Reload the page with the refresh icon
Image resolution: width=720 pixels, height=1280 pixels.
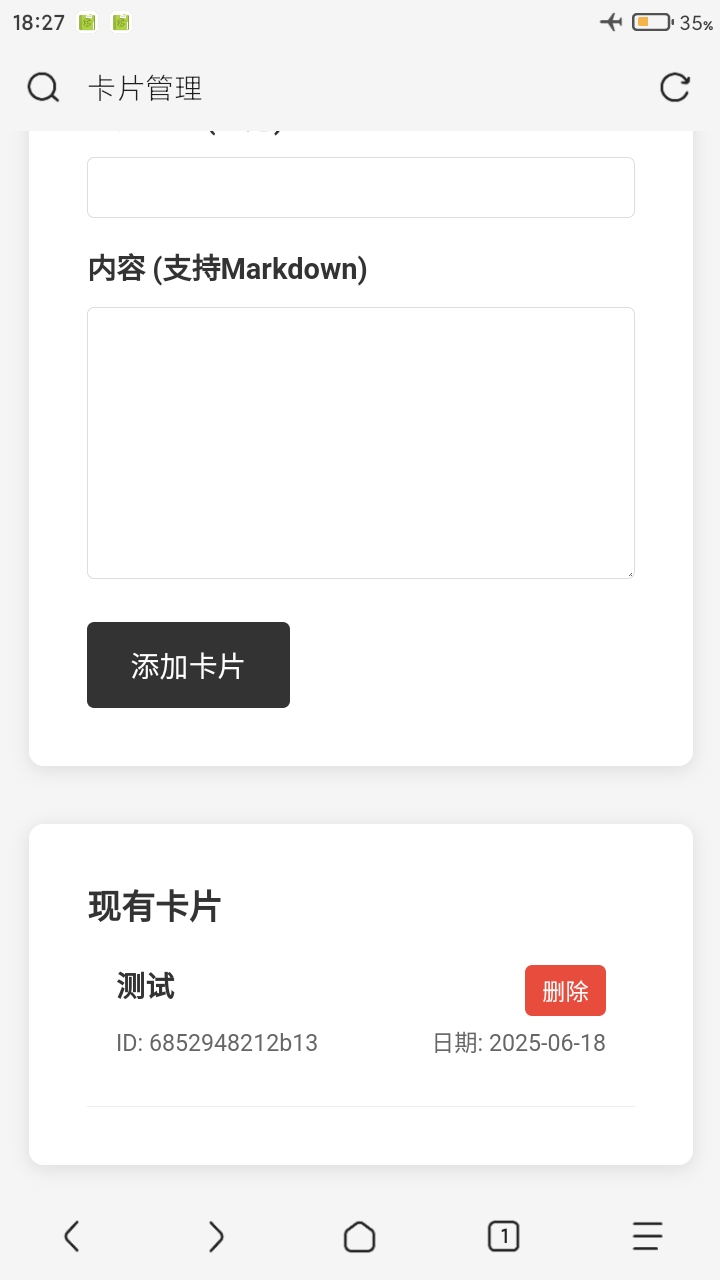675,88
